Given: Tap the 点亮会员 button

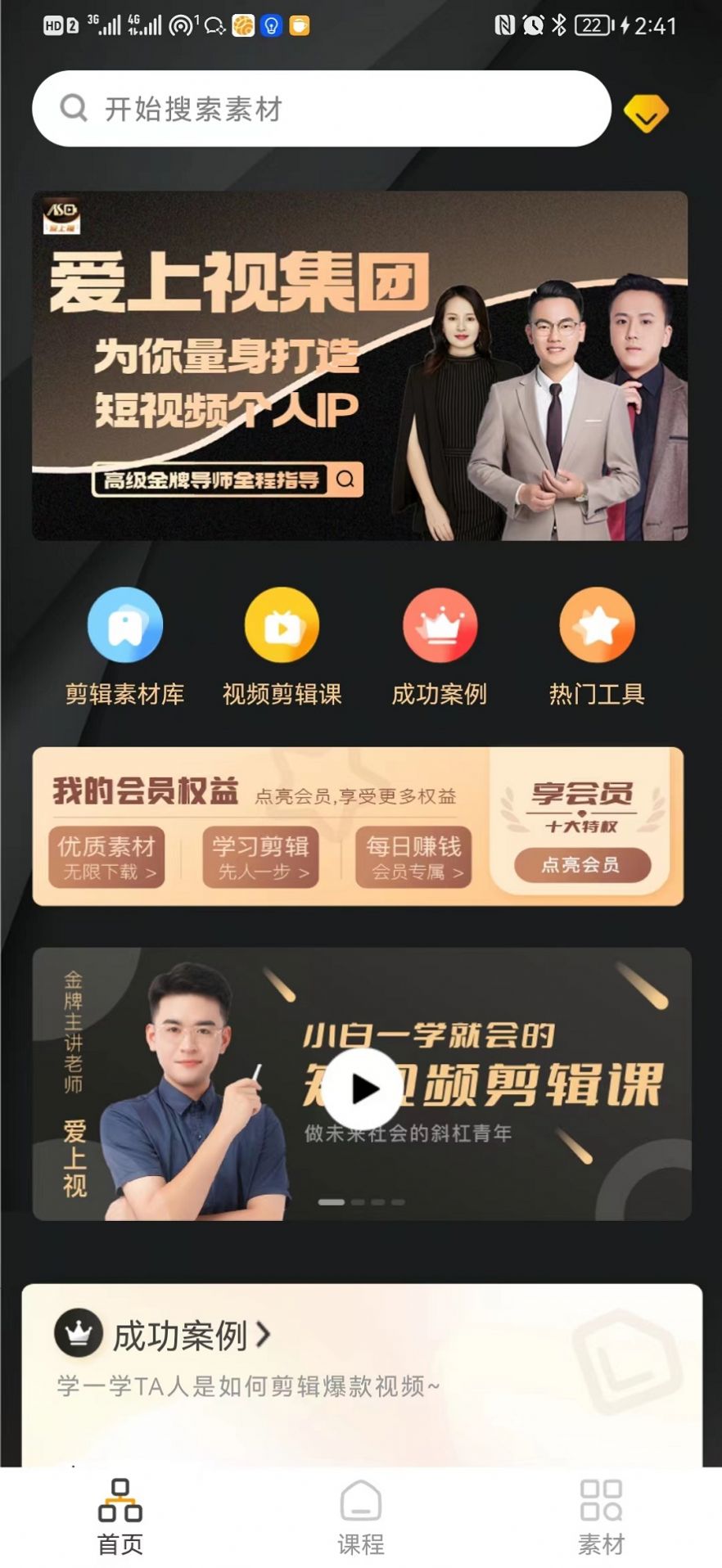Looking at the screenshot, I should (x=582, y=865).
